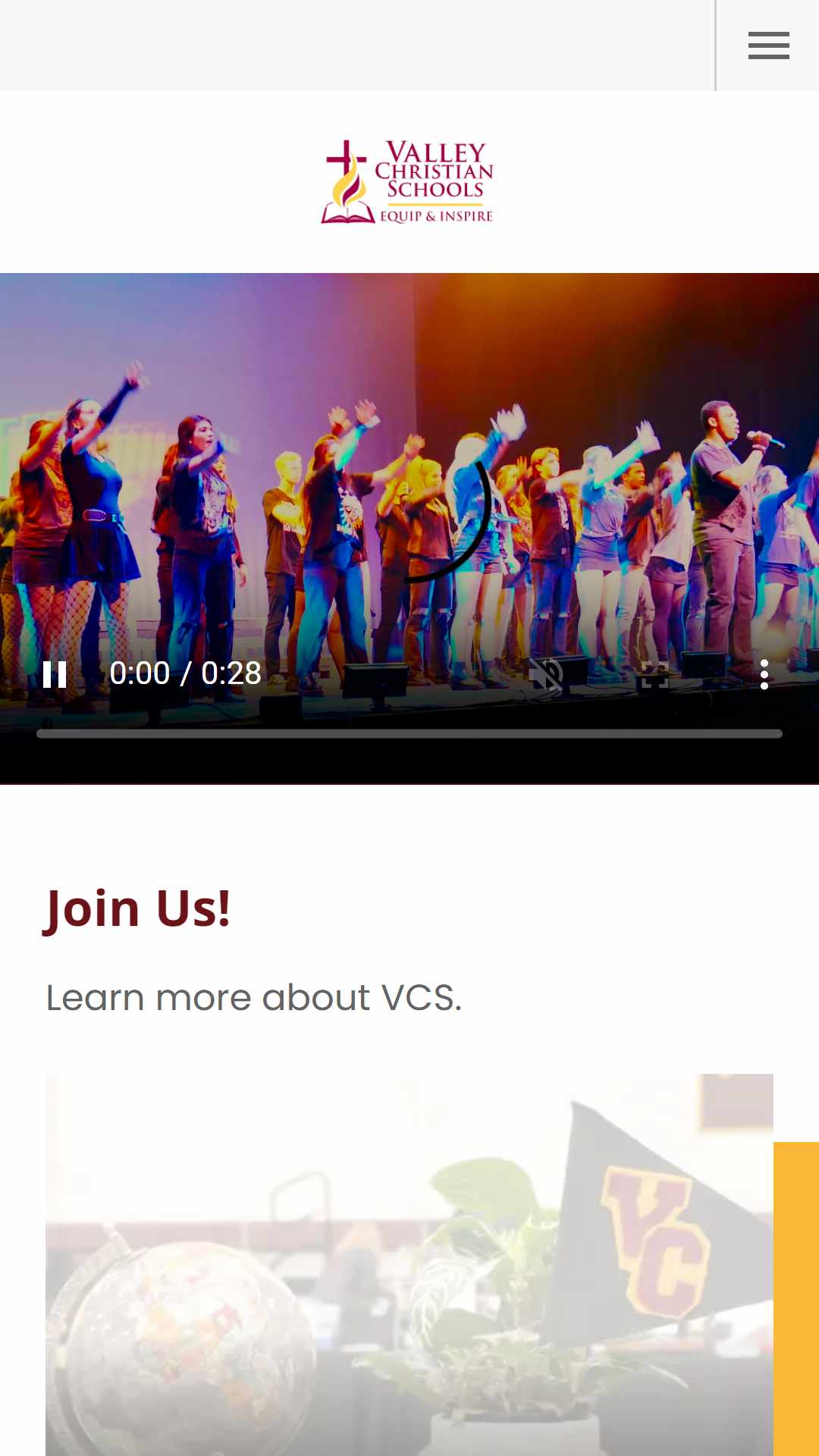Enter fullscreen video mode
The width and height of the screenshot is (819, 1456).
click(655, 673)
